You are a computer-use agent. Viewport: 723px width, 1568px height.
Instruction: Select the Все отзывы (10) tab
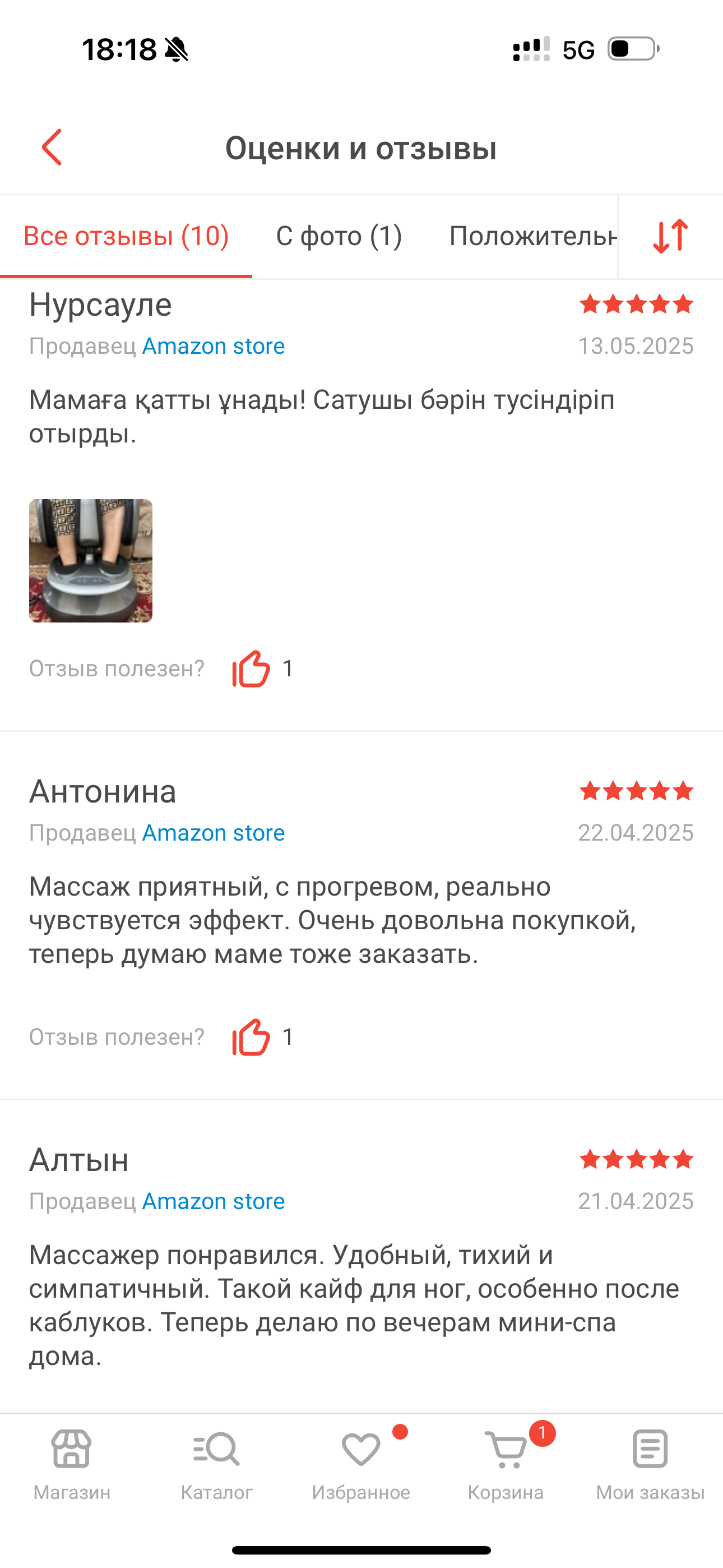click(126, 236)
